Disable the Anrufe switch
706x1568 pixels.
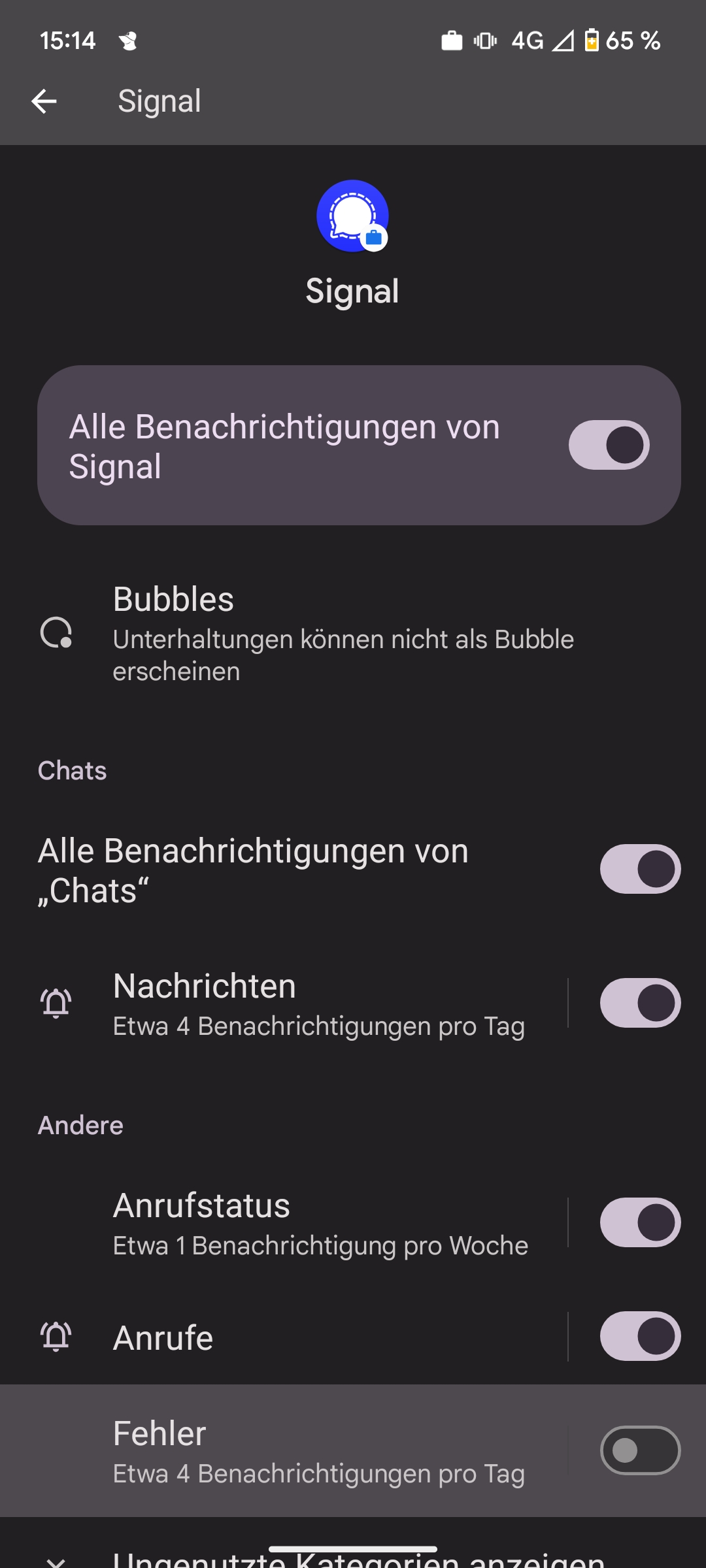click(640, 1336)
